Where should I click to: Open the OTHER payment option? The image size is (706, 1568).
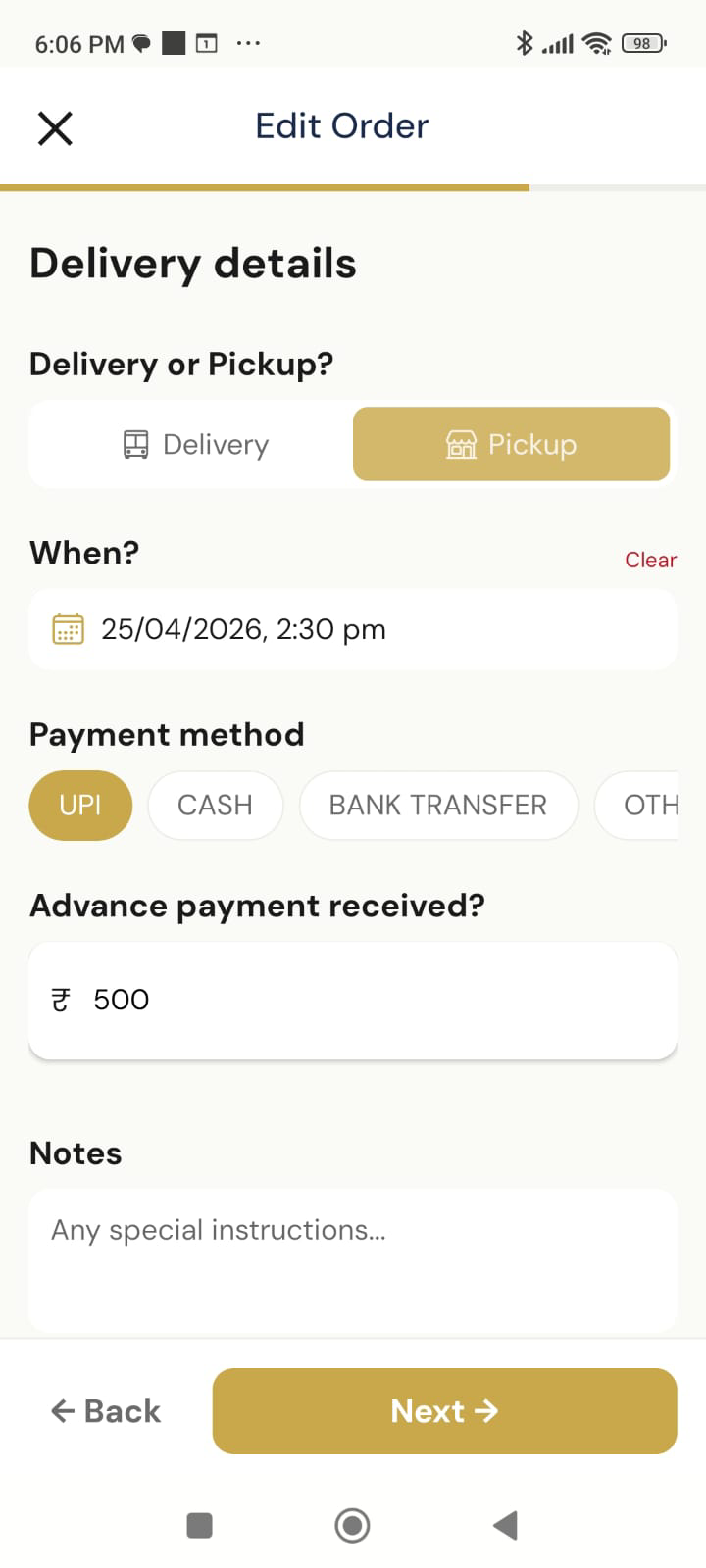click(x=652, y=805)
